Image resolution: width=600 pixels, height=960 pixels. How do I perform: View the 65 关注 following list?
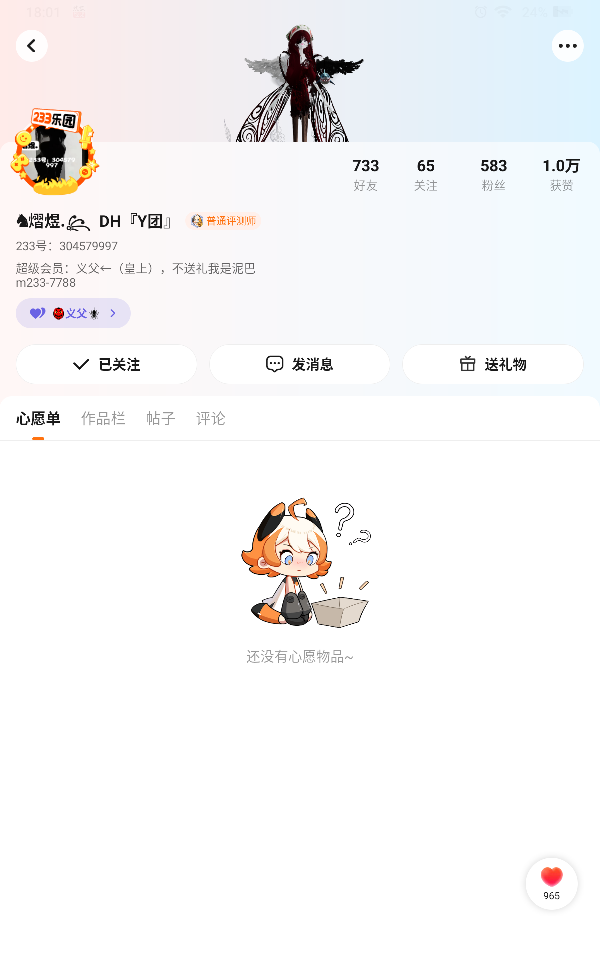pos(426,174)
